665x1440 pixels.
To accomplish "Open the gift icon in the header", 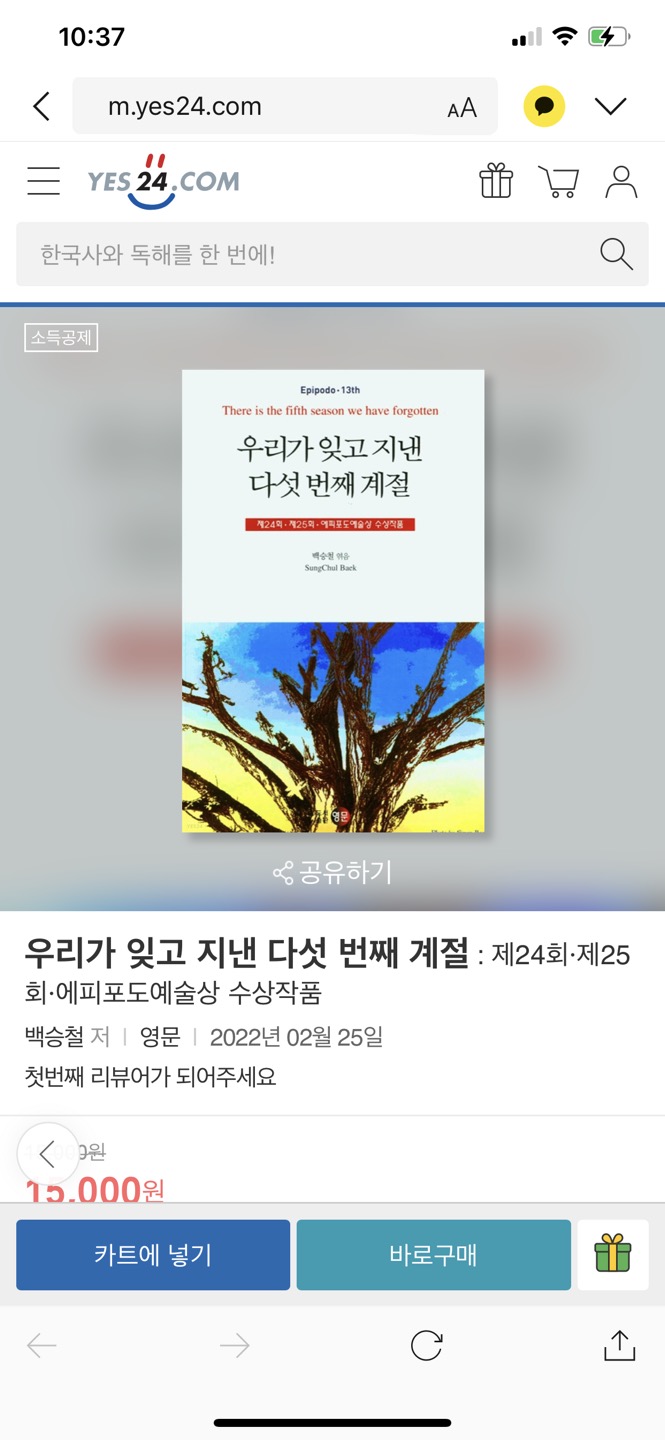I will (496, 181).
